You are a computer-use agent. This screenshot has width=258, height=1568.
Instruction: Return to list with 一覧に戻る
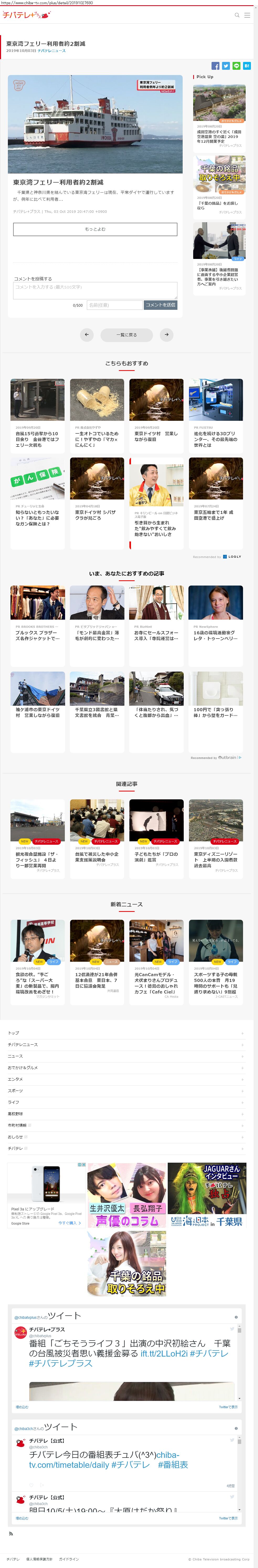pos(127,334)
